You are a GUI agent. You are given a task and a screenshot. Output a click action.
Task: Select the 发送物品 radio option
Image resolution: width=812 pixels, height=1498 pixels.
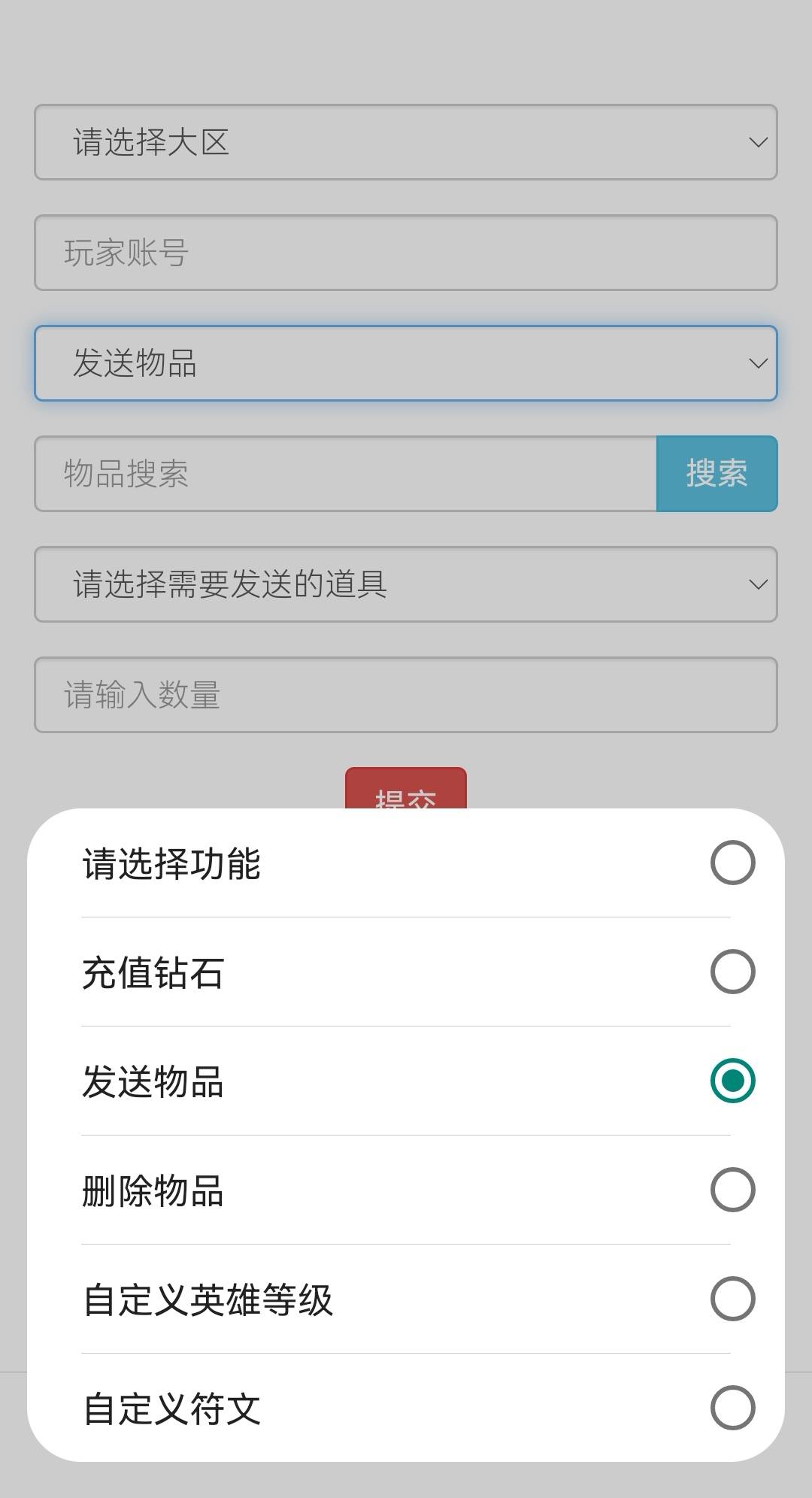click(x=406, y=1081)
